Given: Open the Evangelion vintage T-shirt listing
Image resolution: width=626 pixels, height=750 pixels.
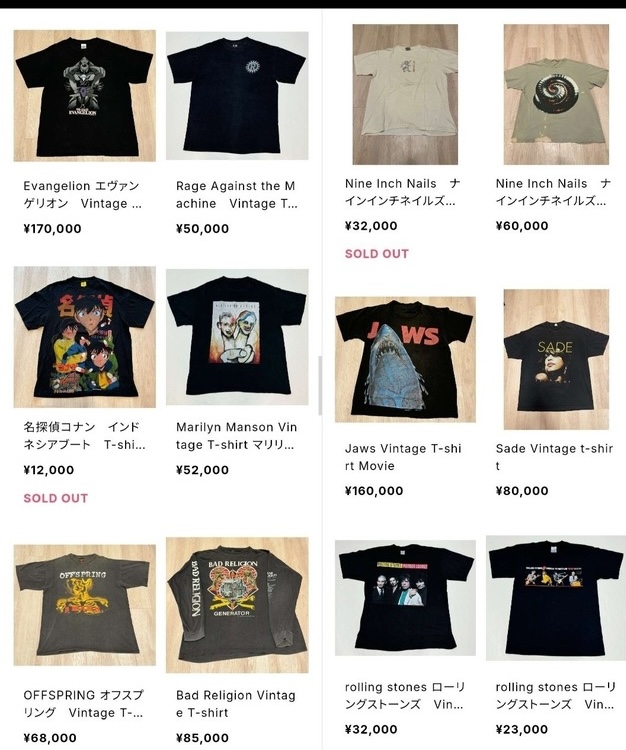Looking at the screenshot, I should (84, 96).
